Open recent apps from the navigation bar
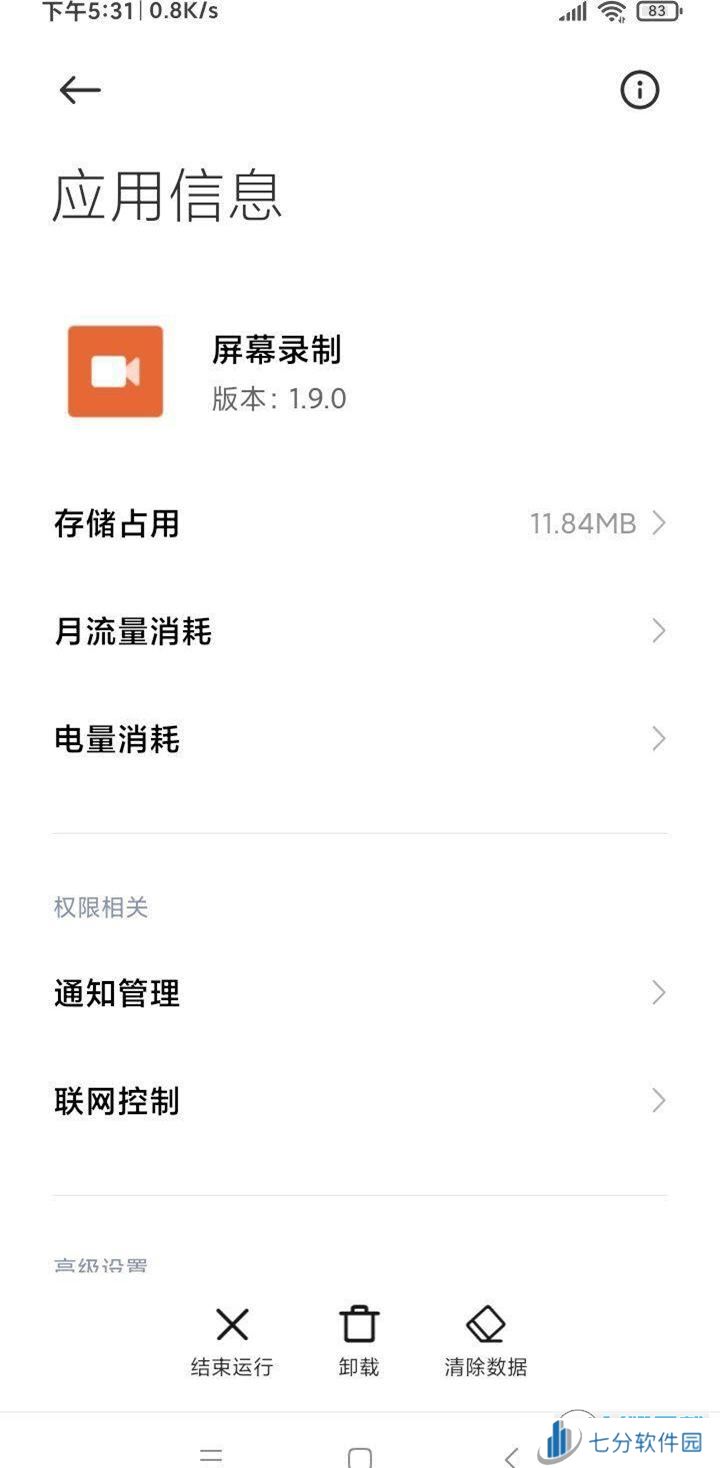 [x=211, y=1456]
